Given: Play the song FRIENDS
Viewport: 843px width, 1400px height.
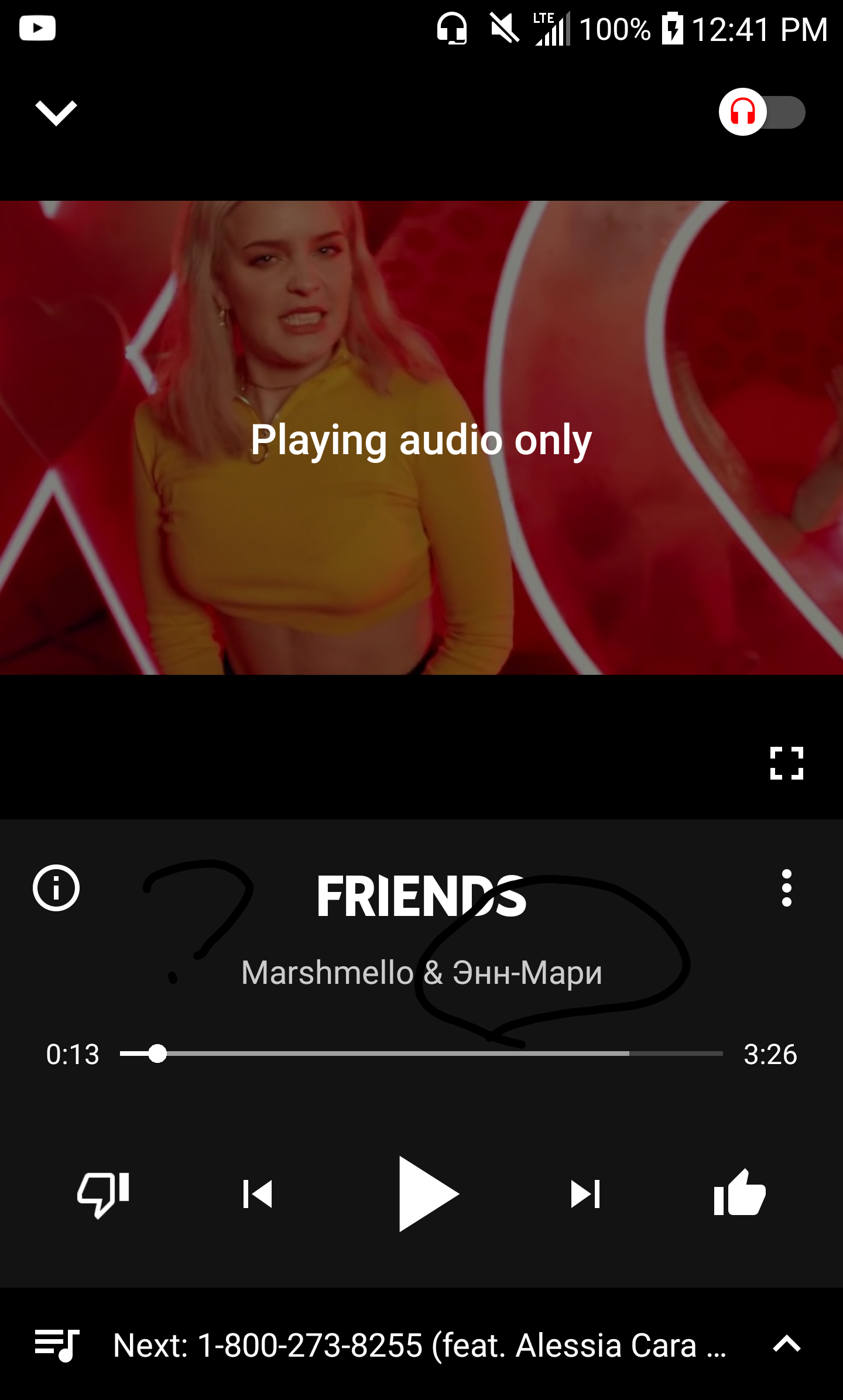Looking at the screenshot, I should coord(426,1194).
